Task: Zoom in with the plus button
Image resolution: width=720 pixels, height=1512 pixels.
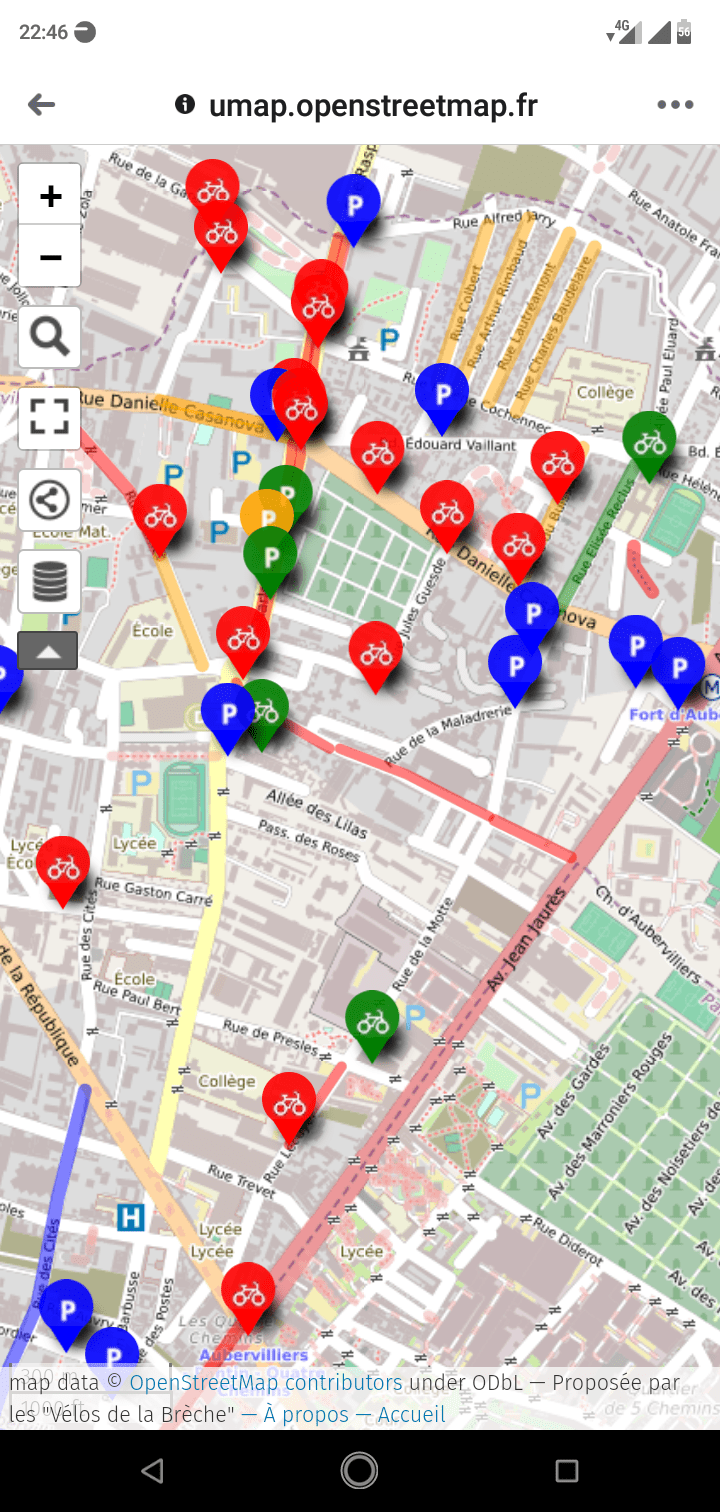Action: pos(49,196)
